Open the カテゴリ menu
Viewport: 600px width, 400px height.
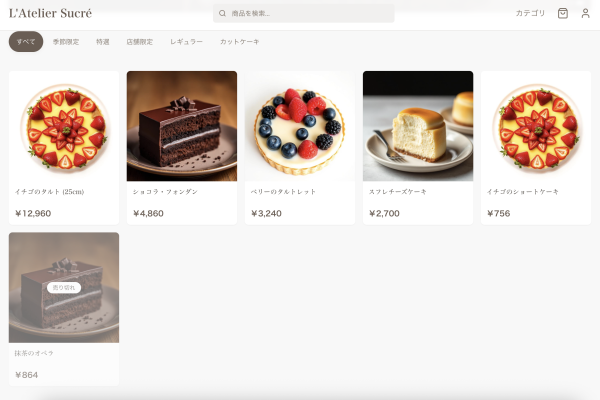[530, 13]
